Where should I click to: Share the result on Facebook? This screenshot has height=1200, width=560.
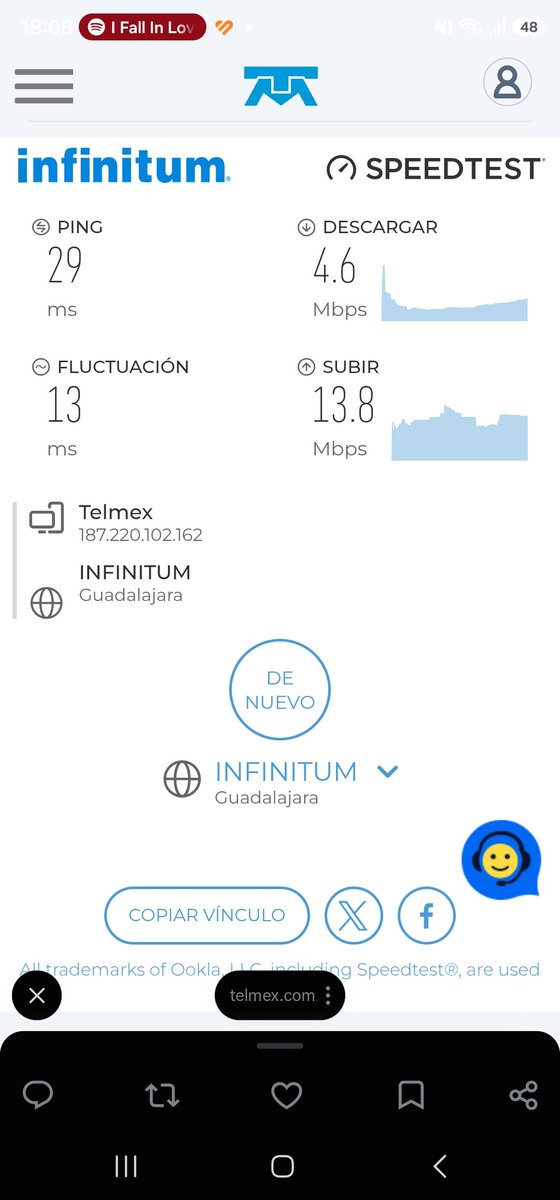[x=427, y=915]
